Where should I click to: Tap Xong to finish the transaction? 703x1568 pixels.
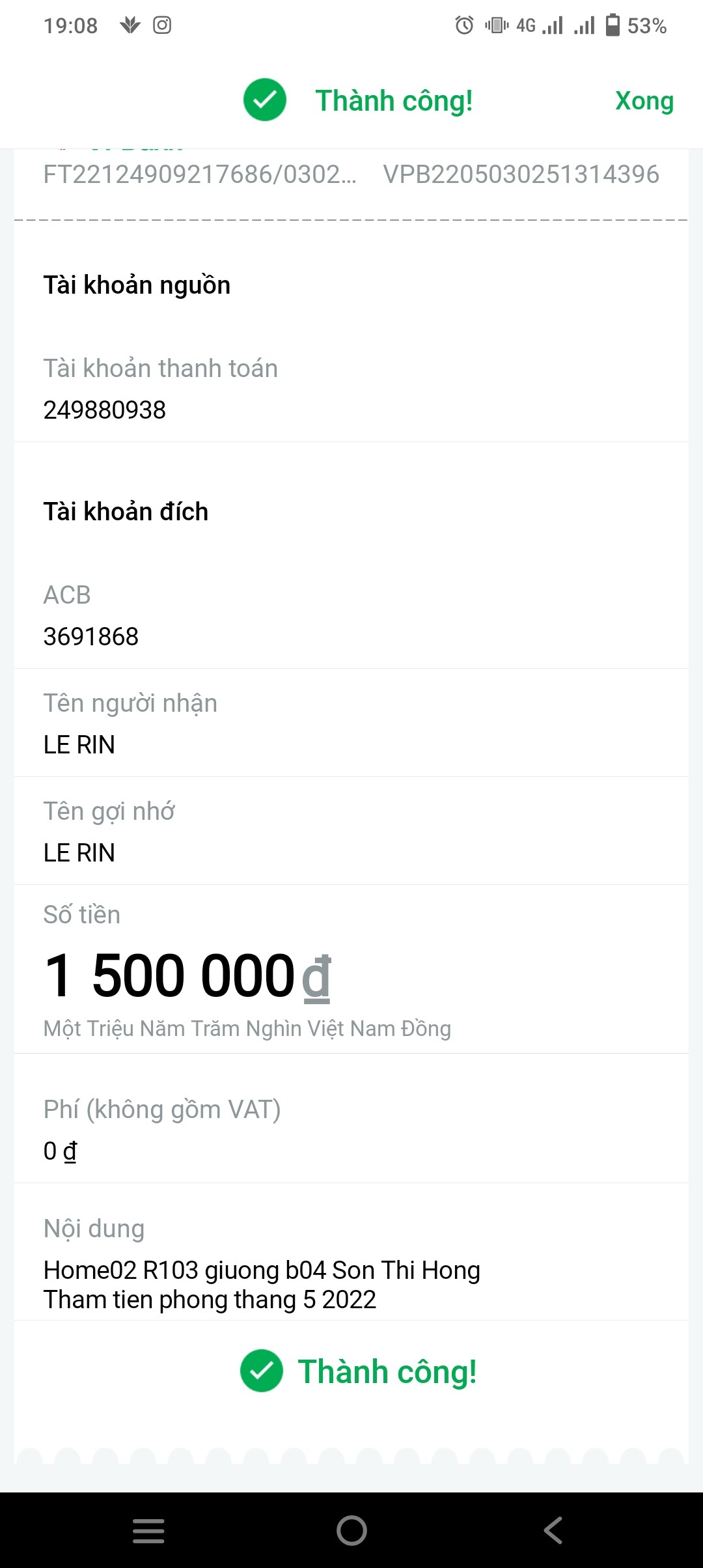[644, 101]
